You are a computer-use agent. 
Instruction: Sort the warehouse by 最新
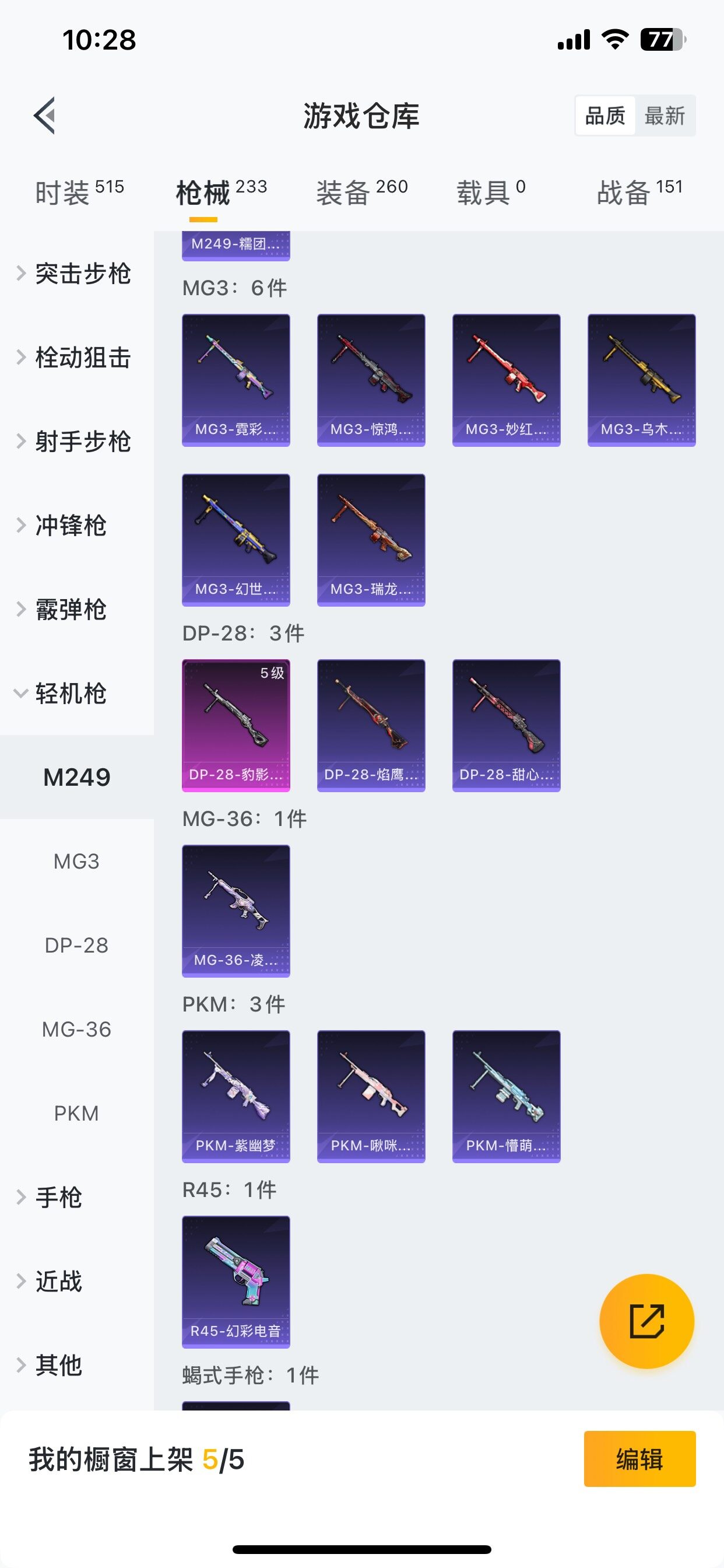[x=665, y=116]
